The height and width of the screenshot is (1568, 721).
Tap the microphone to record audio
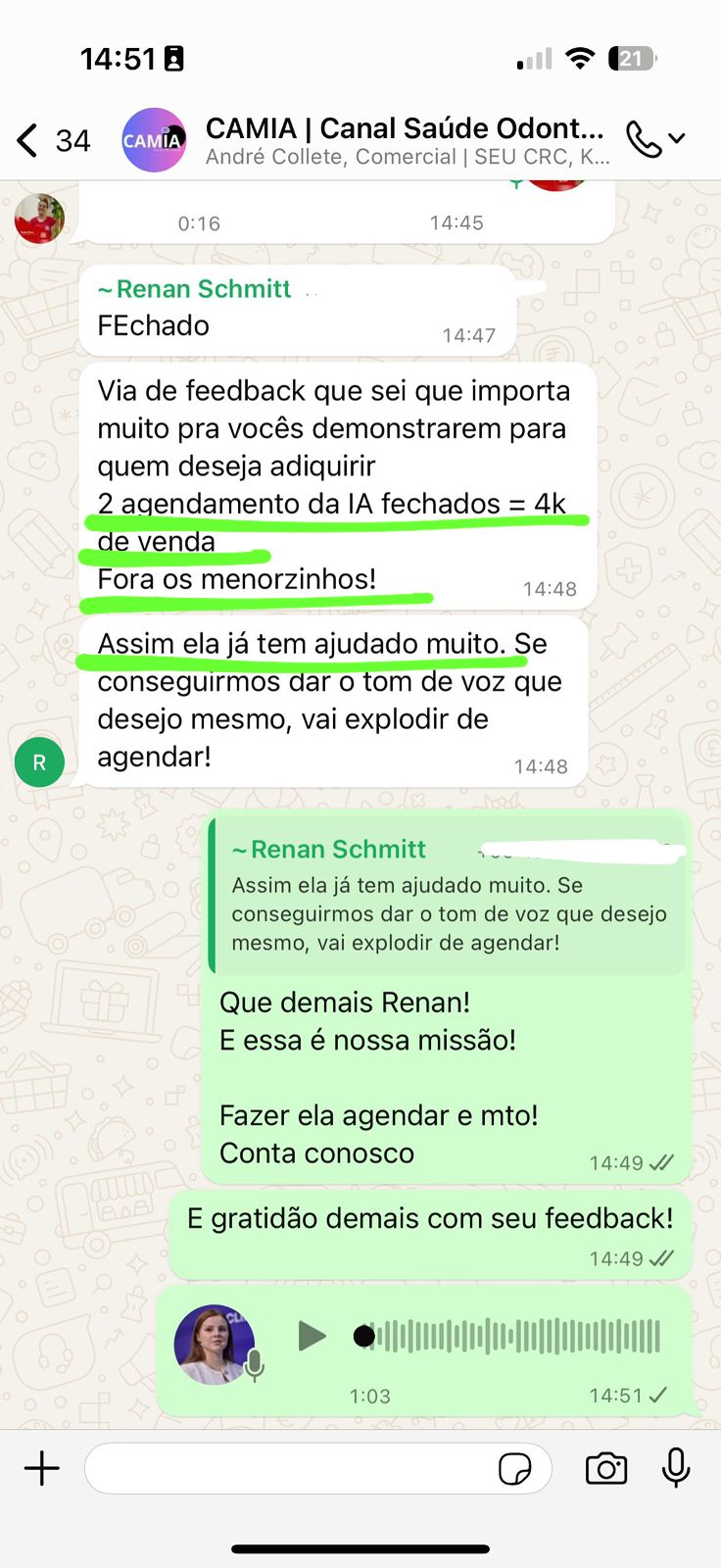point(676,1468)
